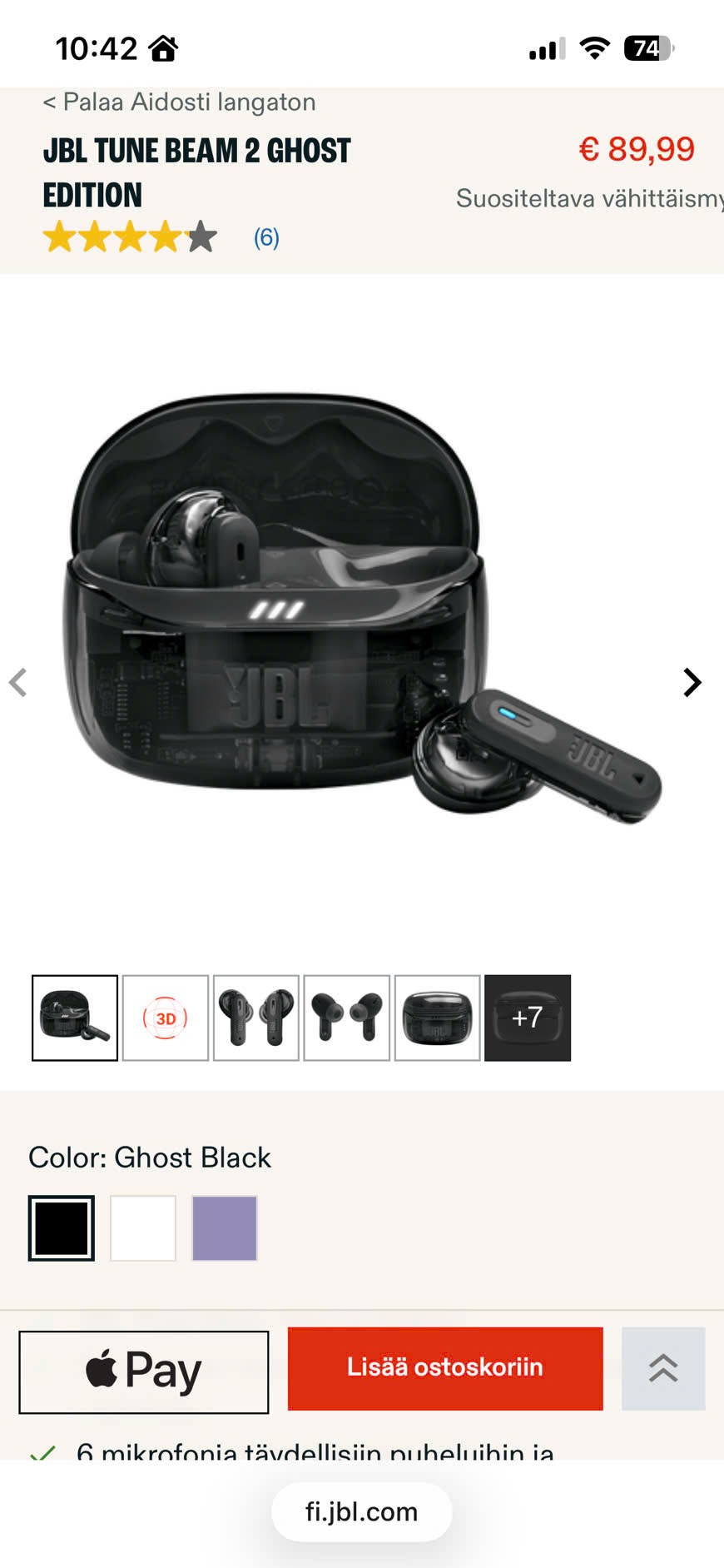This screenshot has width=724, height=1568.
Task: Open the +7 more images tile
Action: coord(528,1018)
